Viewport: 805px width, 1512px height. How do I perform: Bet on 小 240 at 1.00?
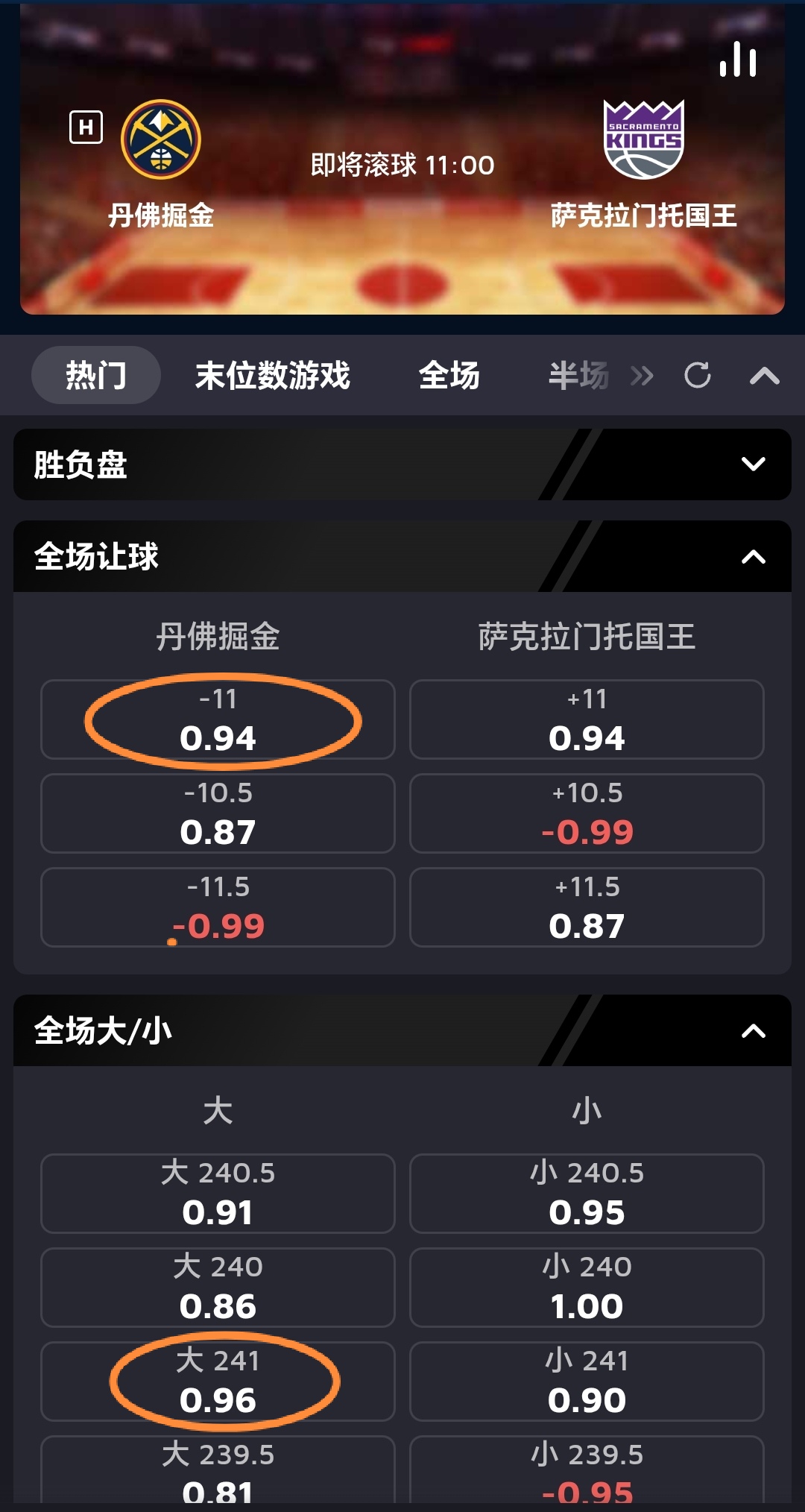(x=587, y=1288)
